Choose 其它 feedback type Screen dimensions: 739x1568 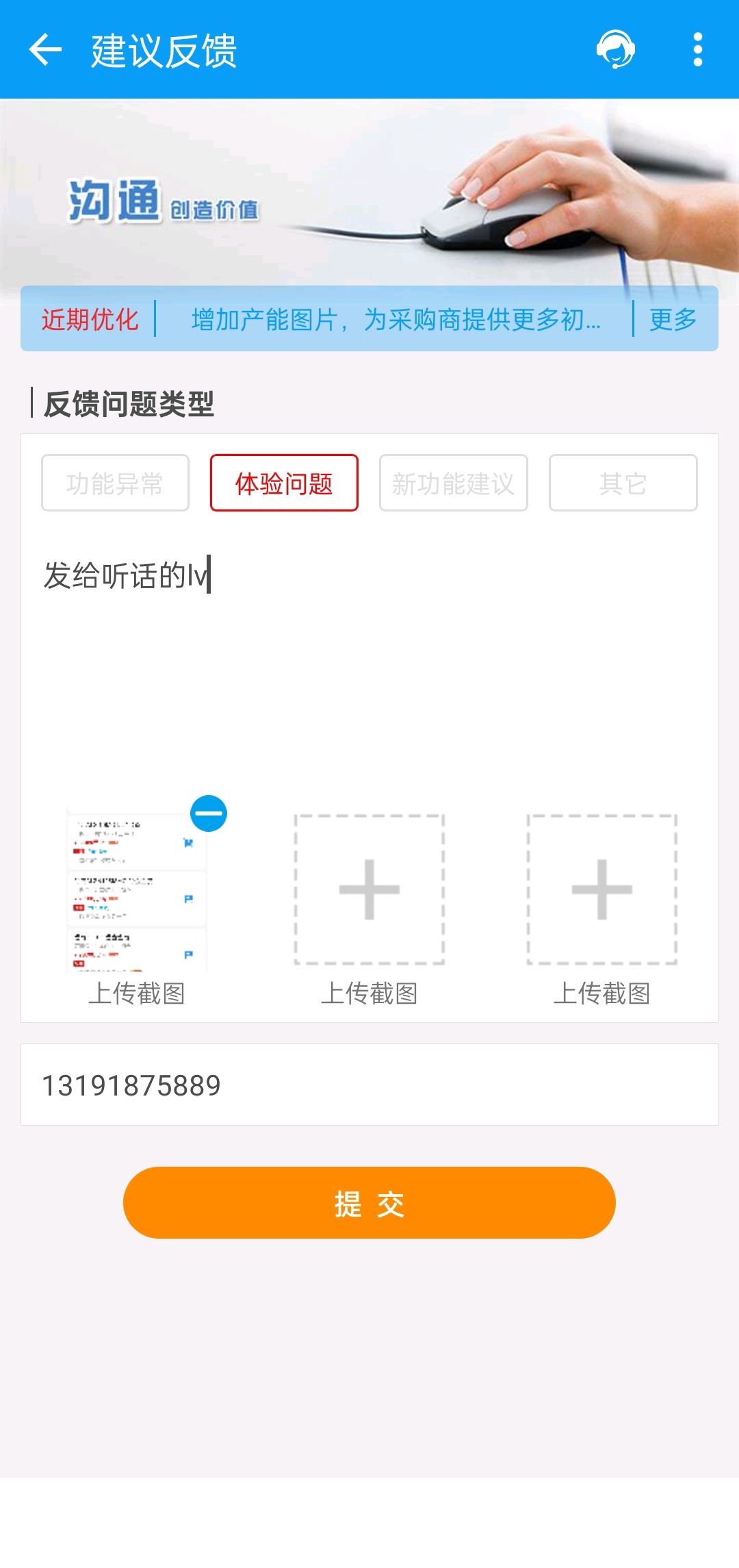click(x=623, y=483)
